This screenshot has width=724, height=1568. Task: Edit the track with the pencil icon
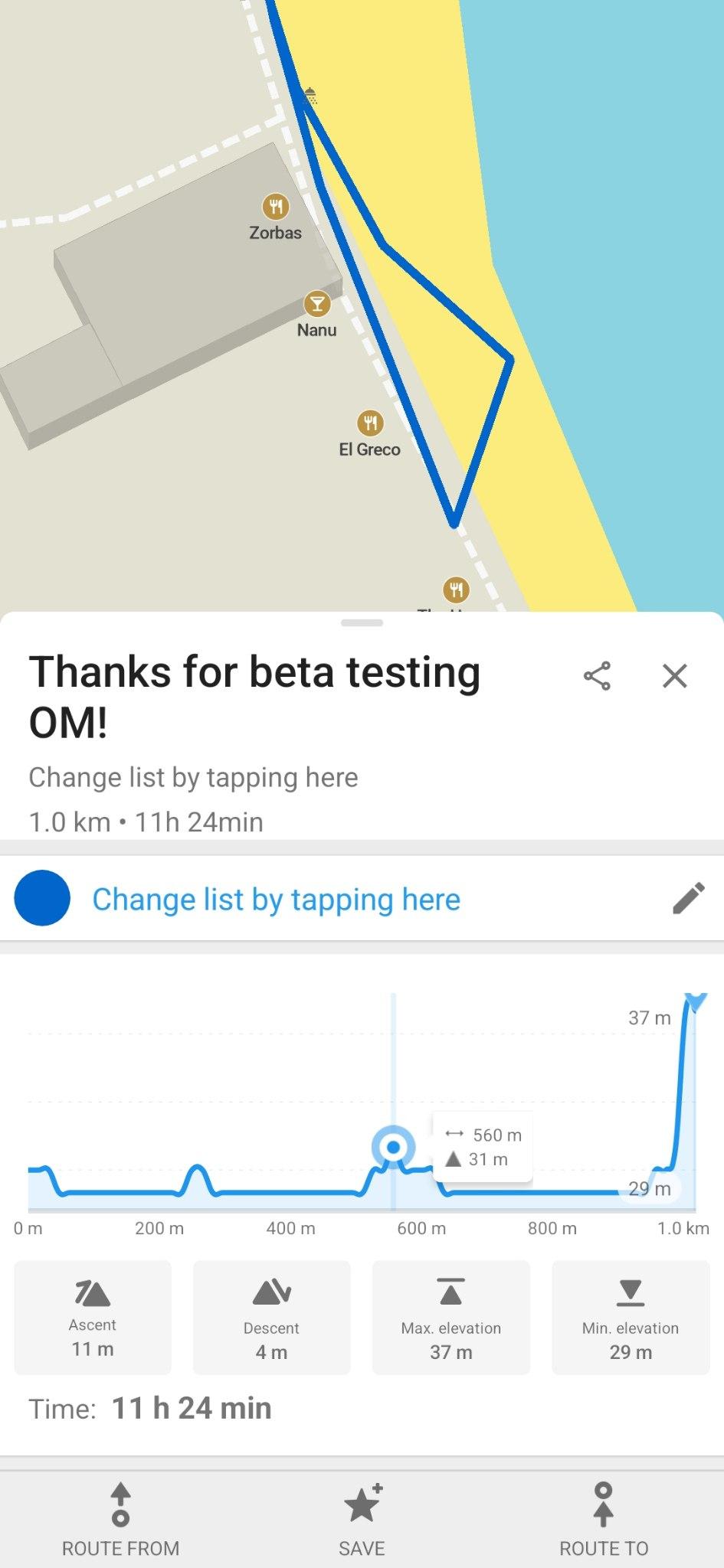688,898
